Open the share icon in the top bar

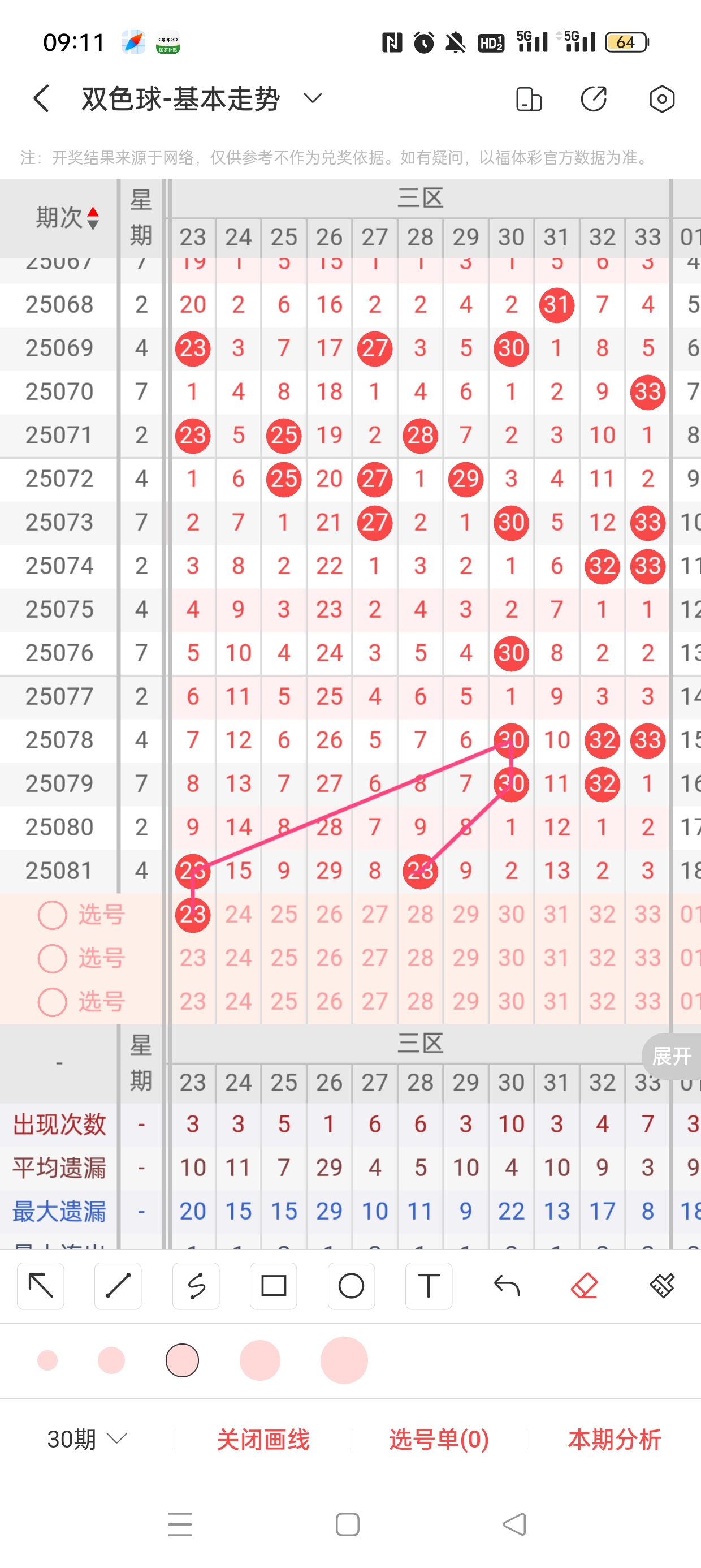tap(593, 98)
